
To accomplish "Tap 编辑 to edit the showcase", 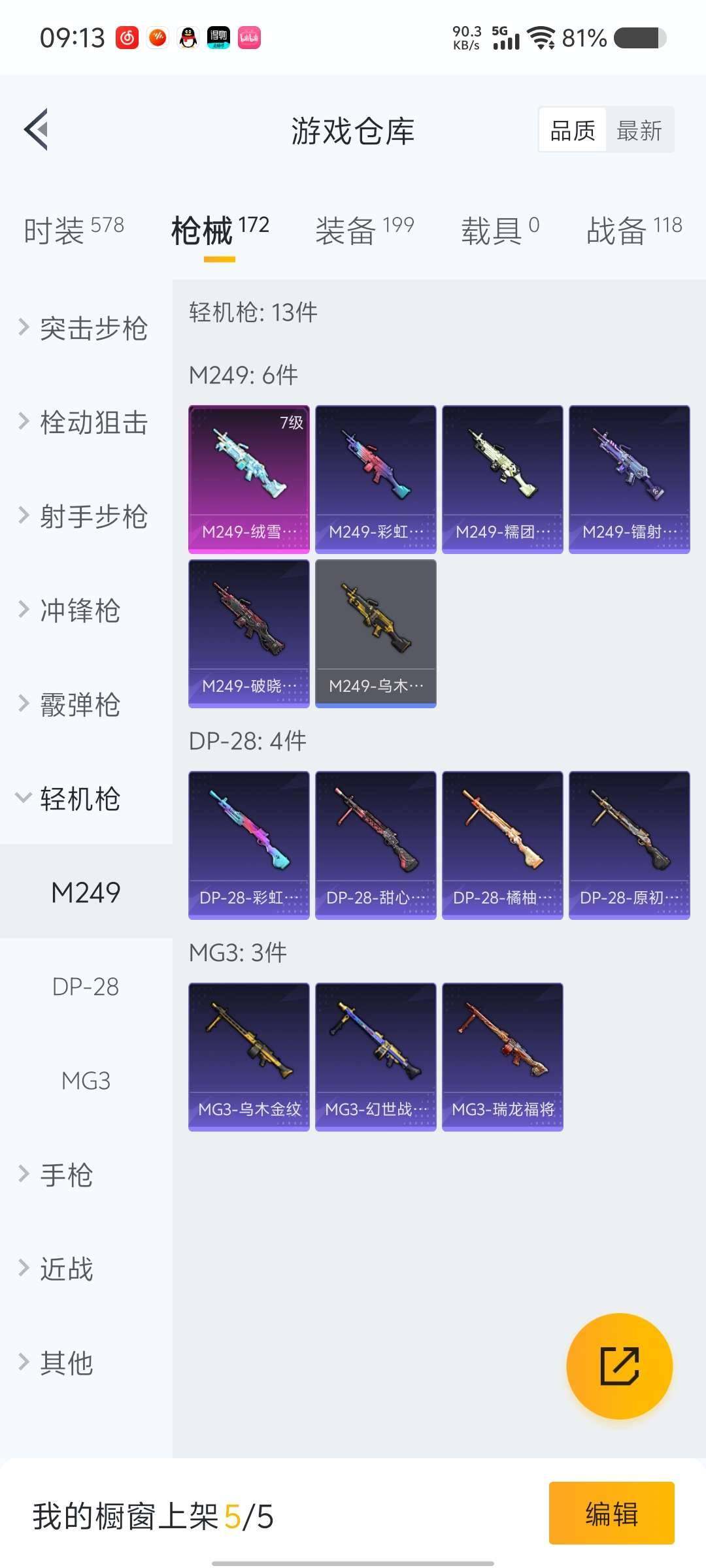I will click(x=611, y=1513).
